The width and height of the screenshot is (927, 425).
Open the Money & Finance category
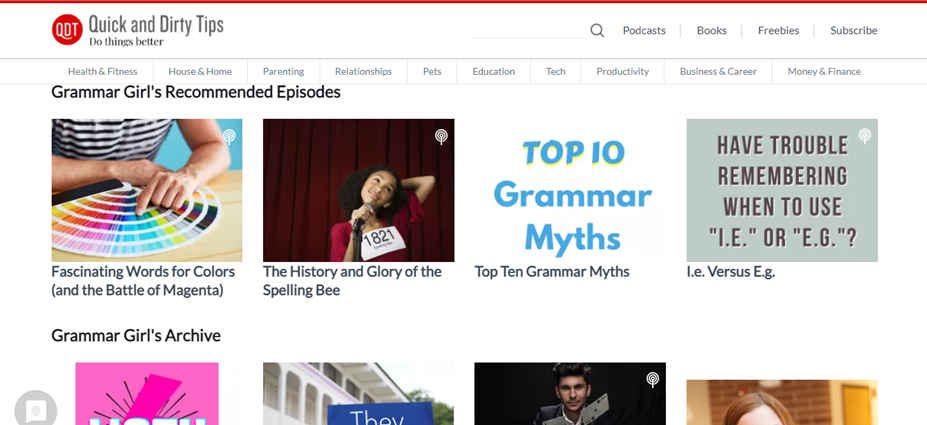[x=823, y=71]
